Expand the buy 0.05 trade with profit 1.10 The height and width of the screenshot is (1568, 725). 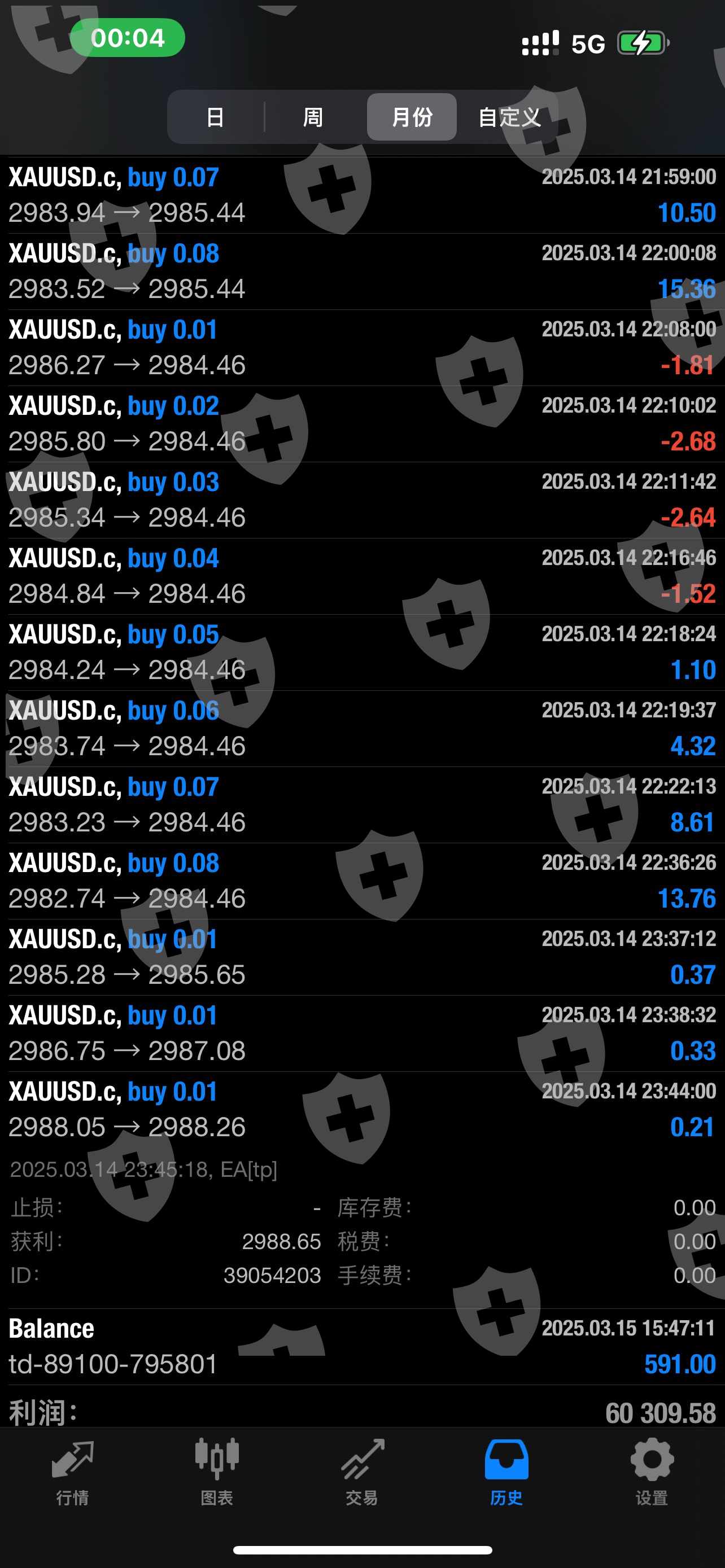(x=362, y=652)
